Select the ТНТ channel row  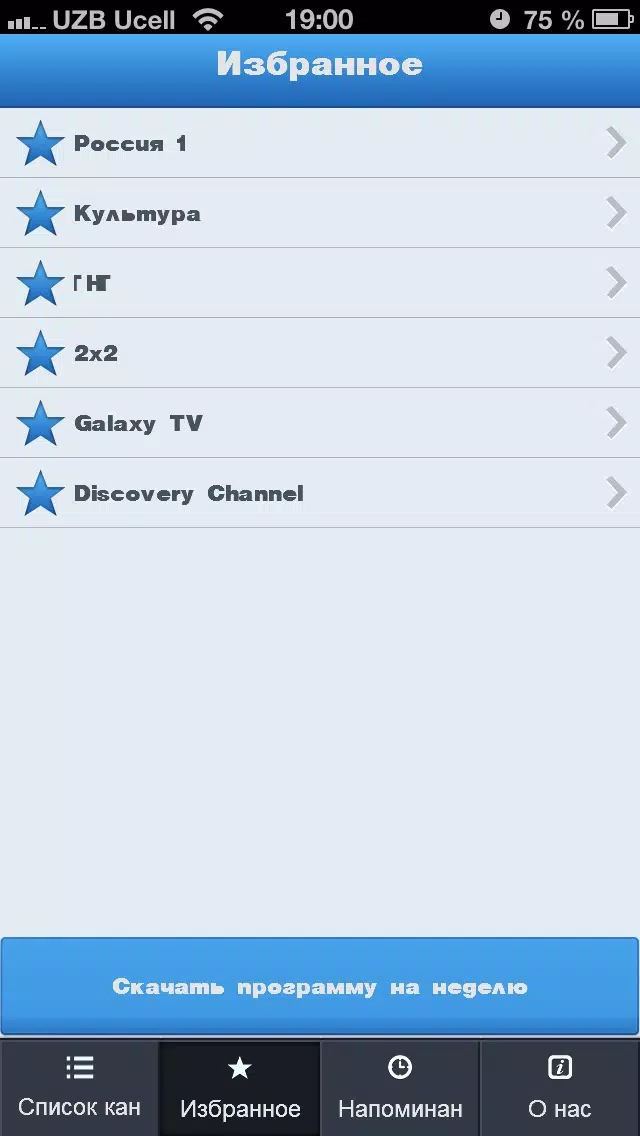(320, 283)
